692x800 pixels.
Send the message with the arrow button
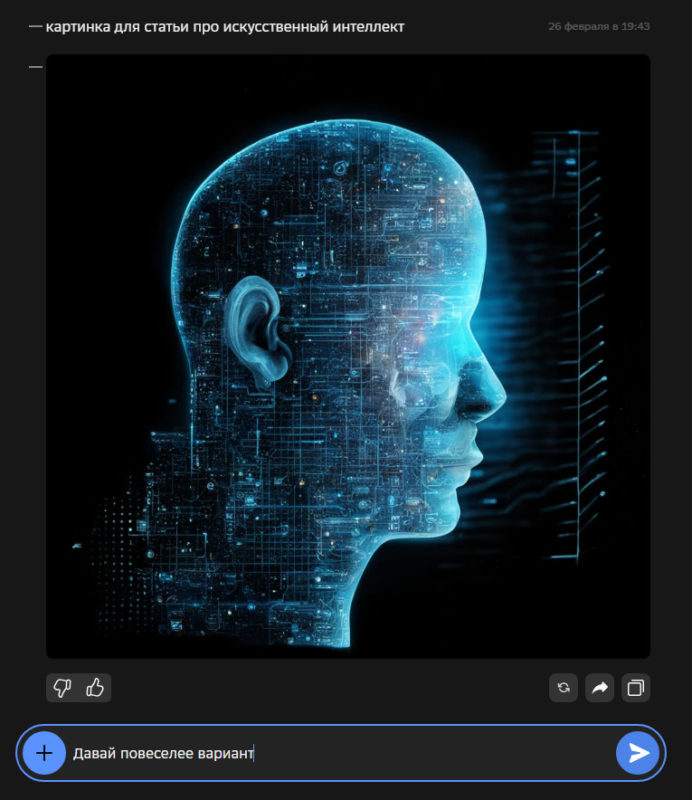638,753
